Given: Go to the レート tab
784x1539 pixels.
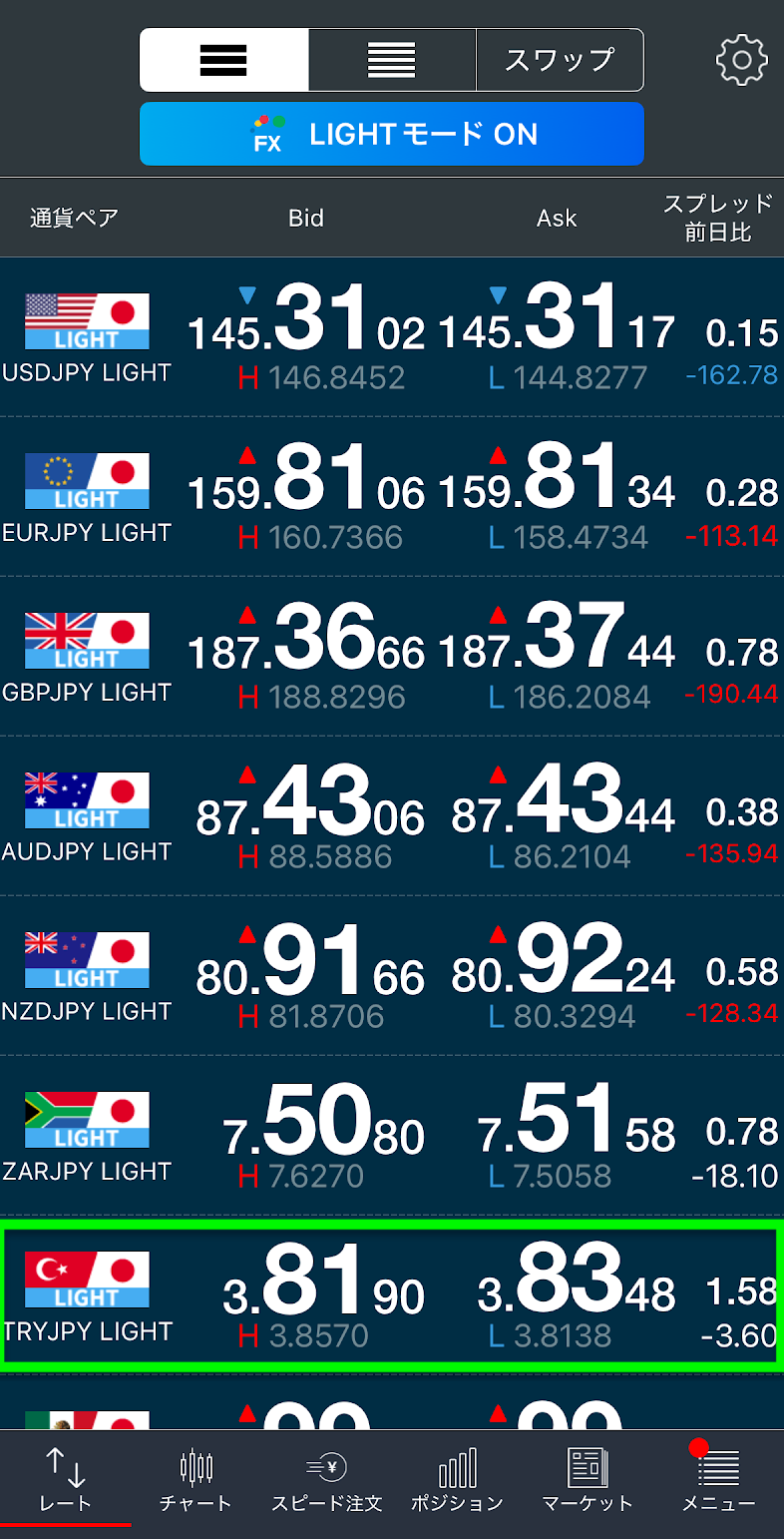Looking at the screenshot, I should (x=66, y=1481).
